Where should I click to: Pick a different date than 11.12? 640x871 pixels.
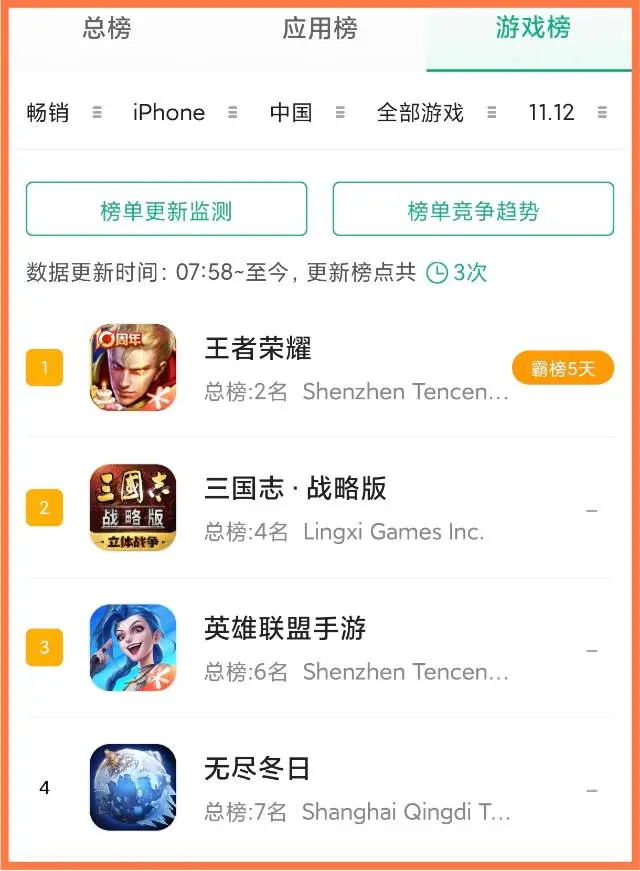(x=567, y=113)
